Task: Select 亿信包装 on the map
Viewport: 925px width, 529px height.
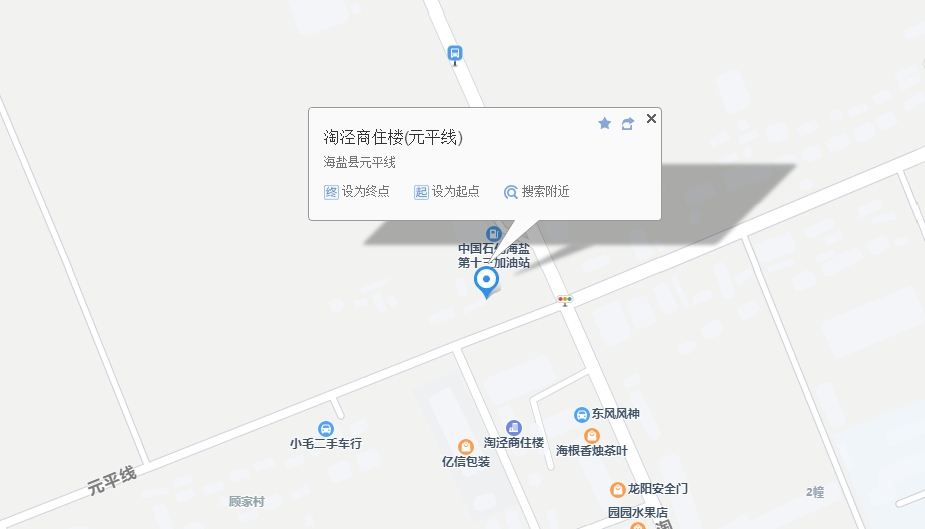Action: pyautogui.click(x=466, y=447)
